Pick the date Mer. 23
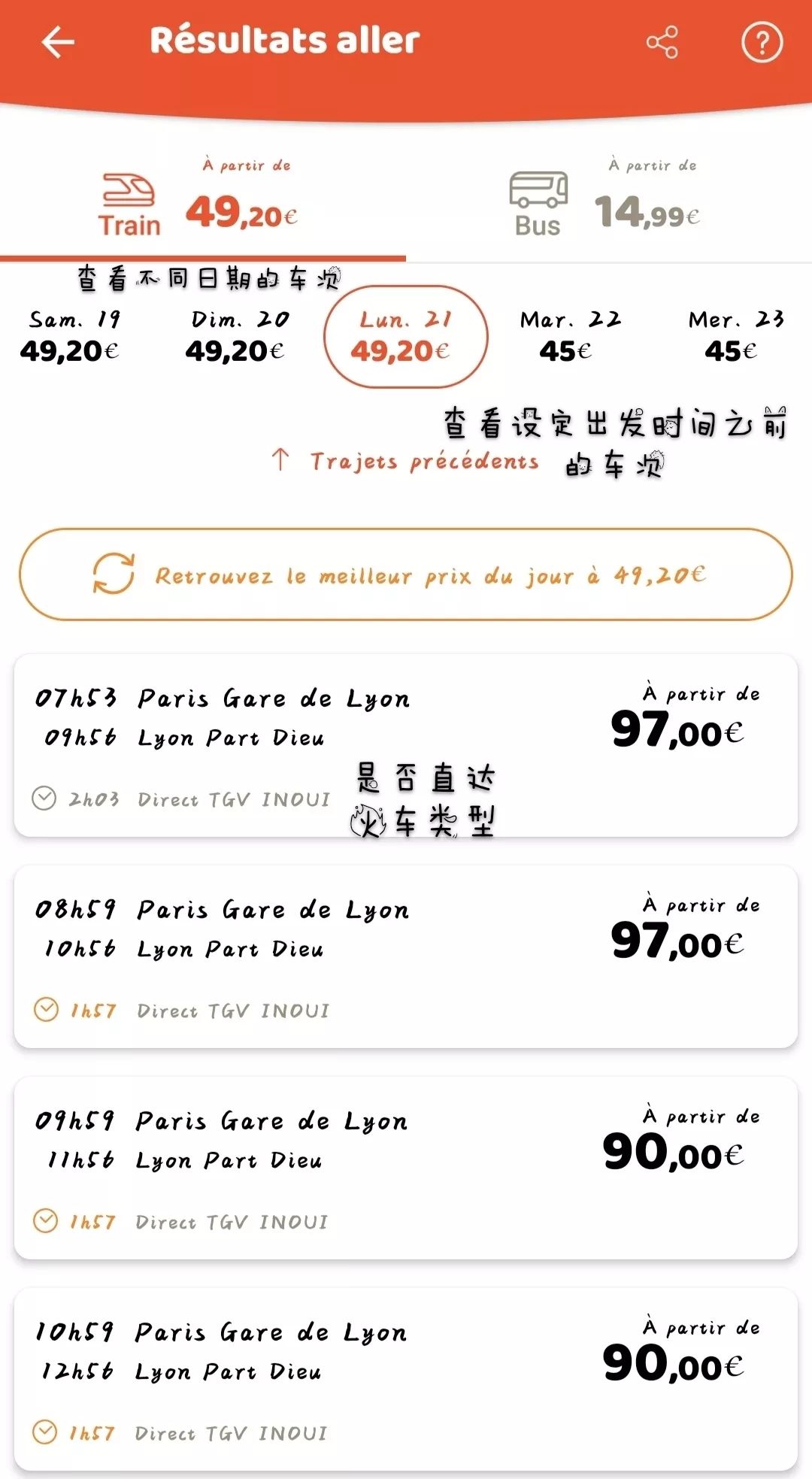Viewport: 812px width, 1479px height. (x=735, y=336)
